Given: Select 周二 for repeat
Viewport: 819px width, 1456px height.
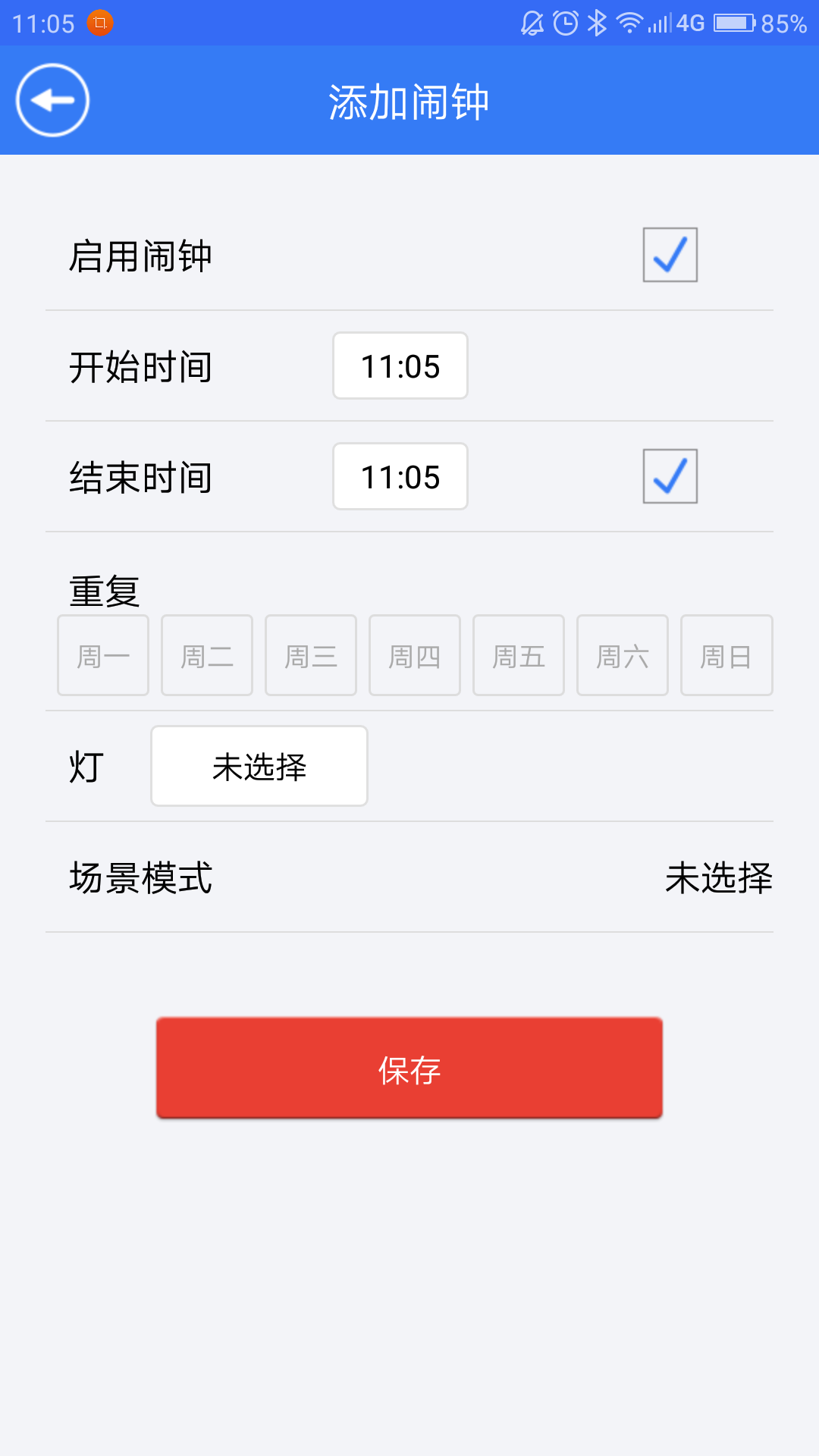Looking at the screenshot, I should (x=207, y=655).
